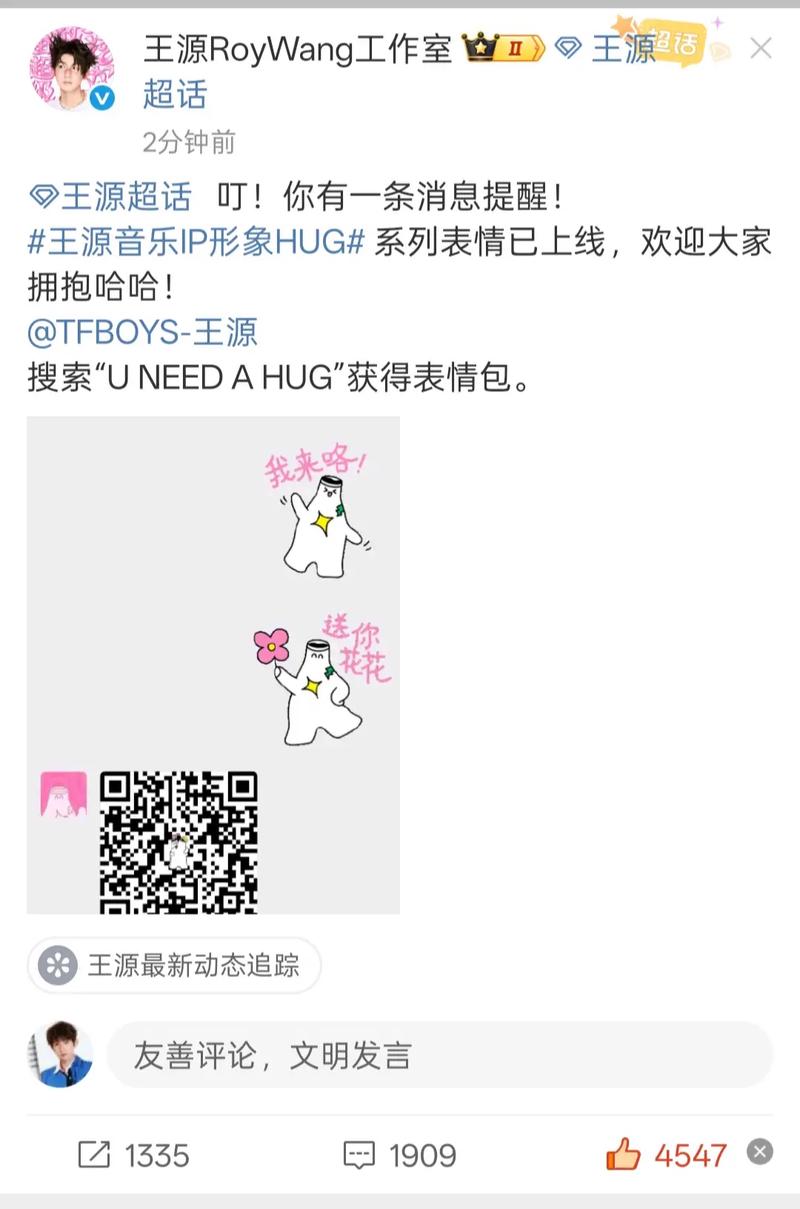View the HUG sticker image
800x1209 pixels.
point(213,664)
